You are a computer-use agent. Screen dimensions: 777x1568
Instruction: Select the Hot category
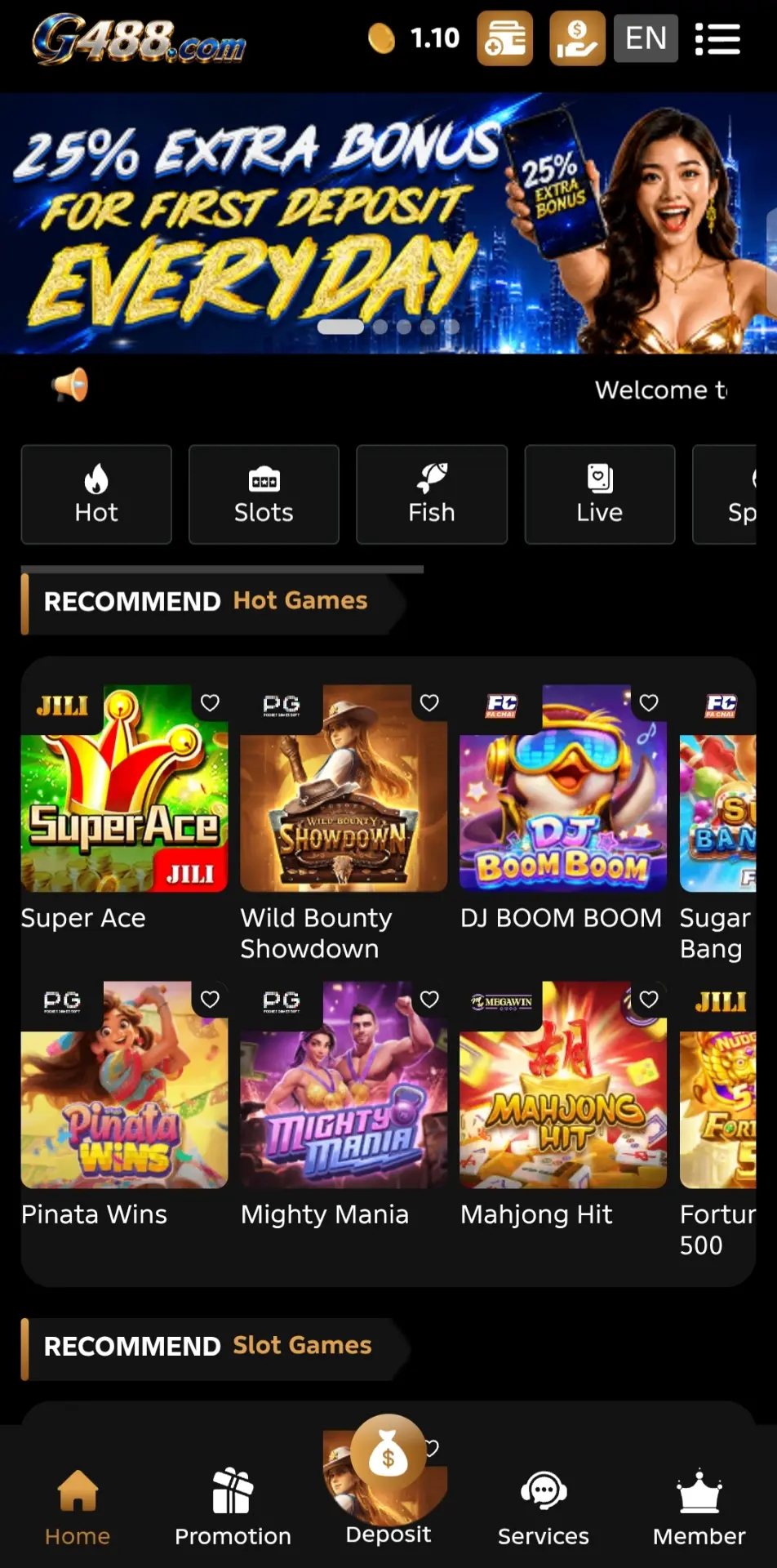[96, 494]
